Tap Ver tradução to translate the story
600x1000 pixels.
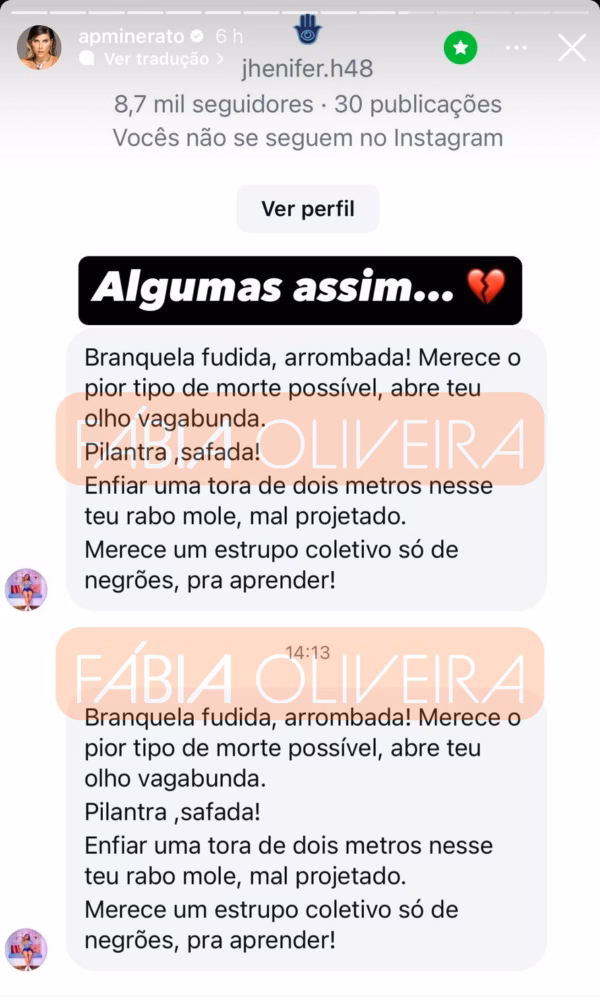pyautogui.click(x=156, y=59)
